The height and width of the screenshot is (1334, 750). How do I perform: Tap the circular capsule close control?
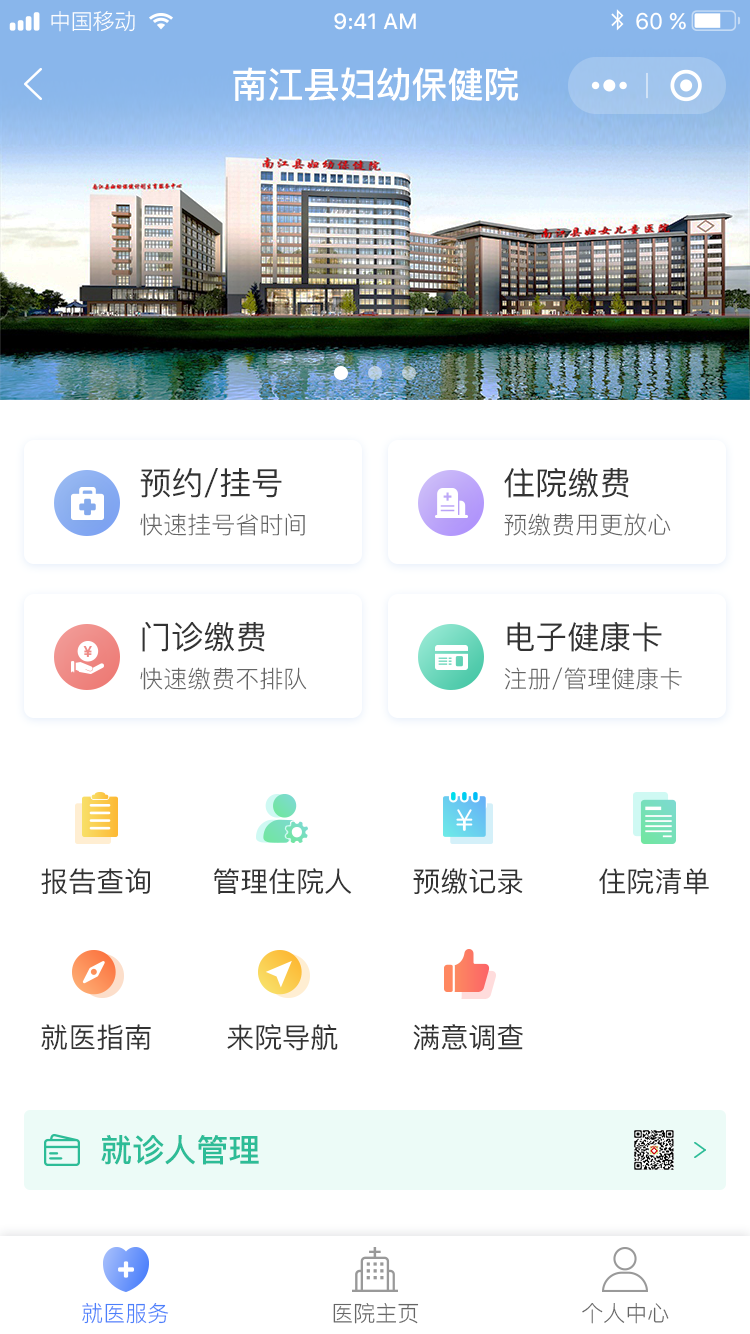pos(685,85)
